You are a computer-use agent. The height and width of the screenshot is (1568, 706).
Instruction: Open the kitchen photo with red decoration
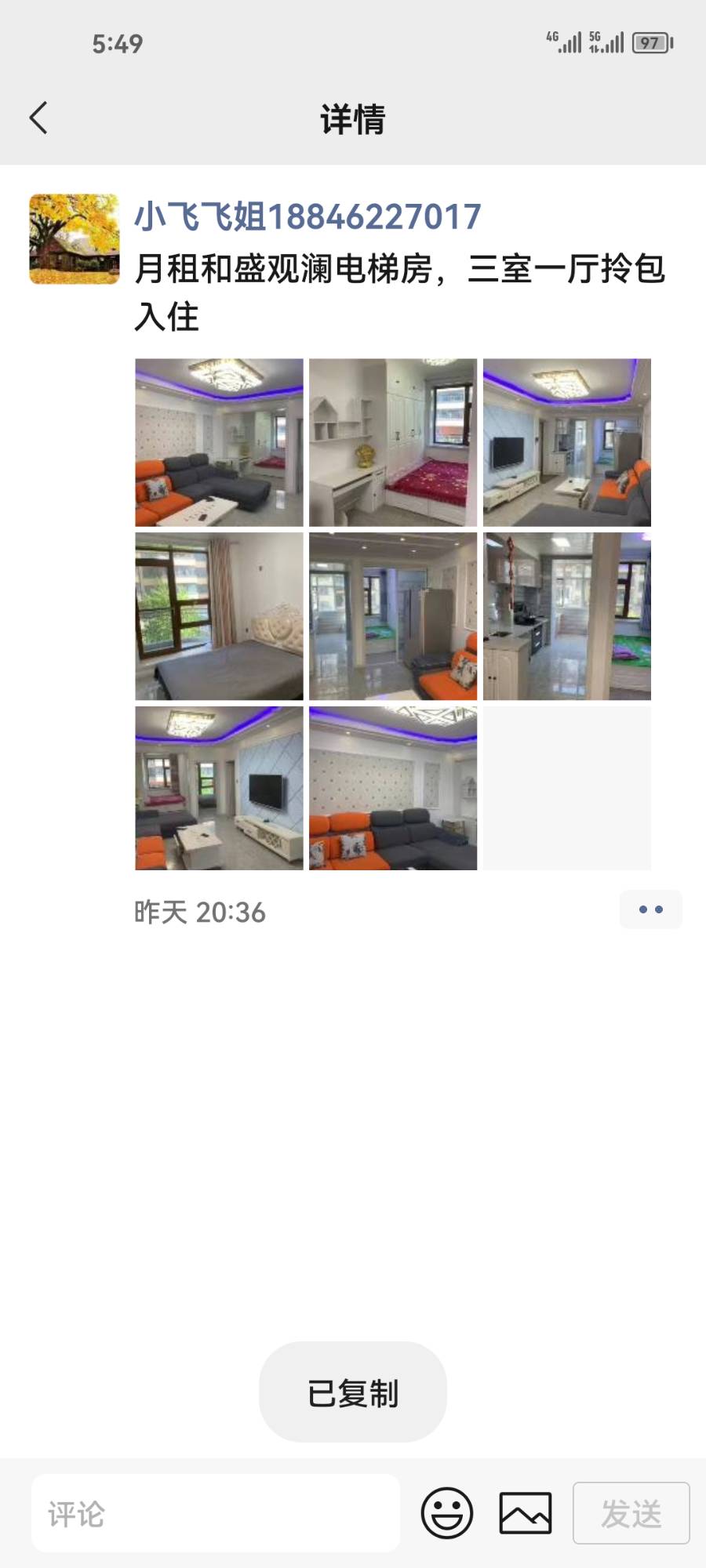[x=566, y=616]
